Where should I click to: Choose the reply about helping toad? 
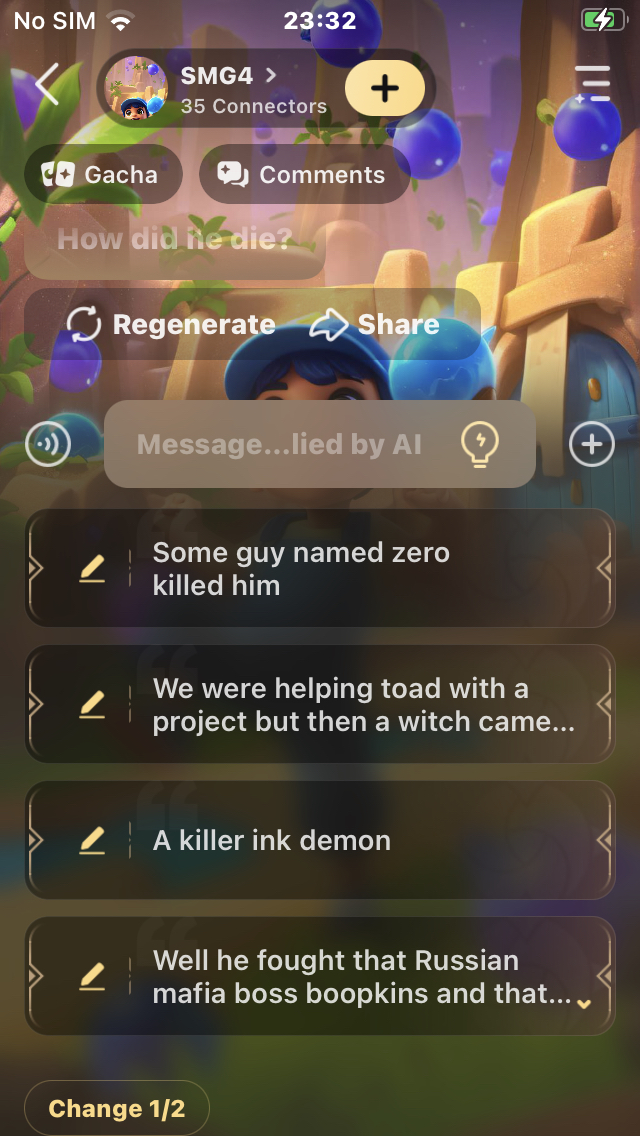point(360,704)
